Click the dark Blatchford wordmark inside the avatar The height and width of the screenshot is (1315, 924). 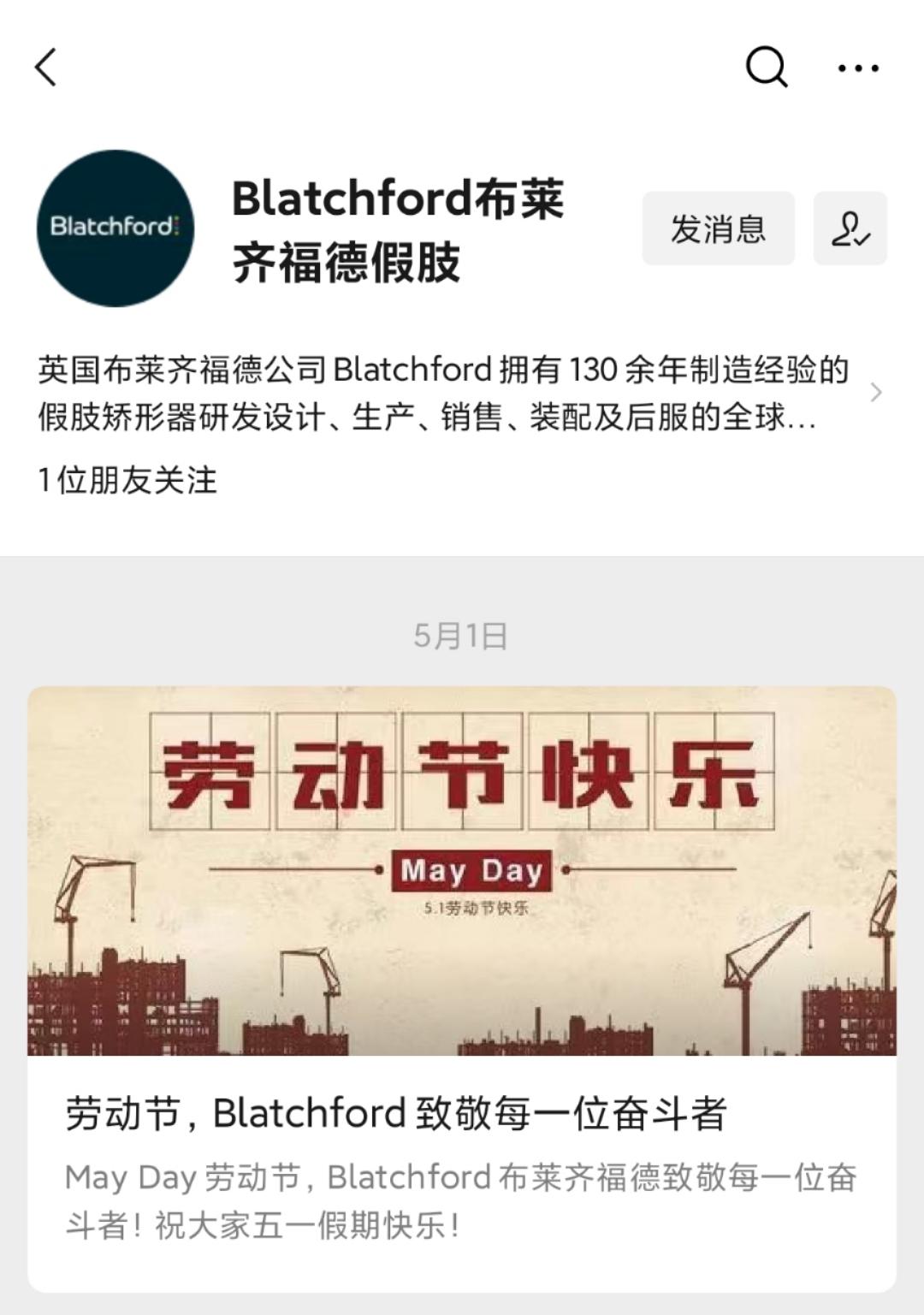tap(115, 224)
